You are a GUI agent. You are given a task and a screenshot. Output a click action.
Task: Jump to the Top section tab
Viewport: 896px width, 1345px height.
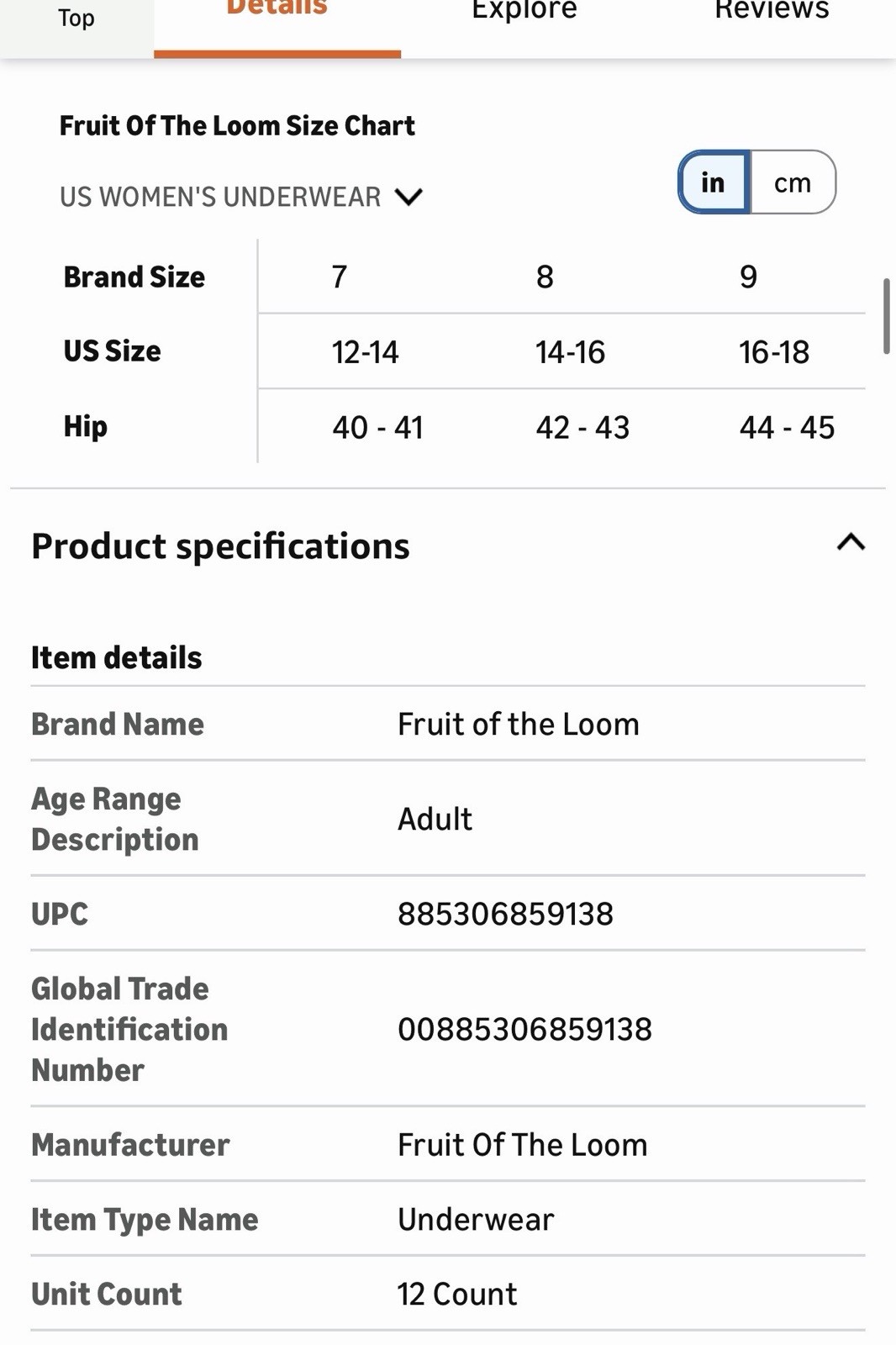coord(76,18)
